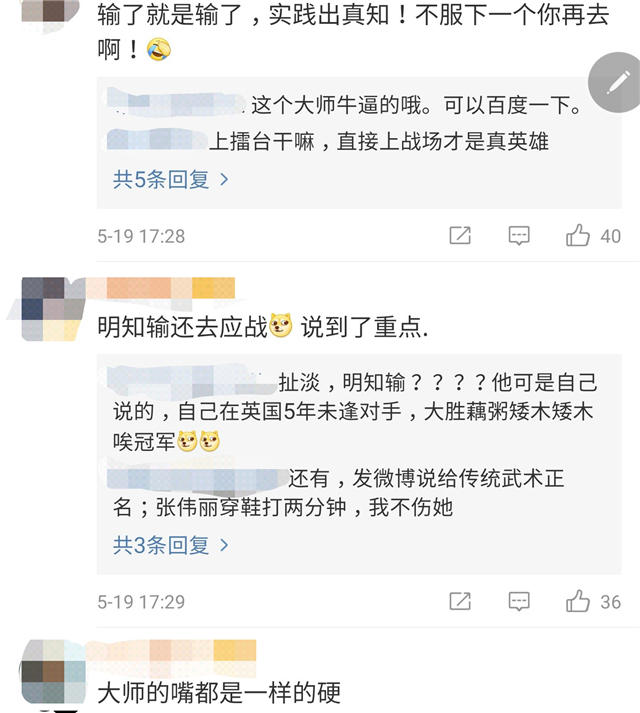The height and width of the screenshot is (713, 640).
Task: Expand 共5条回复 replies link
Action: 171,180
